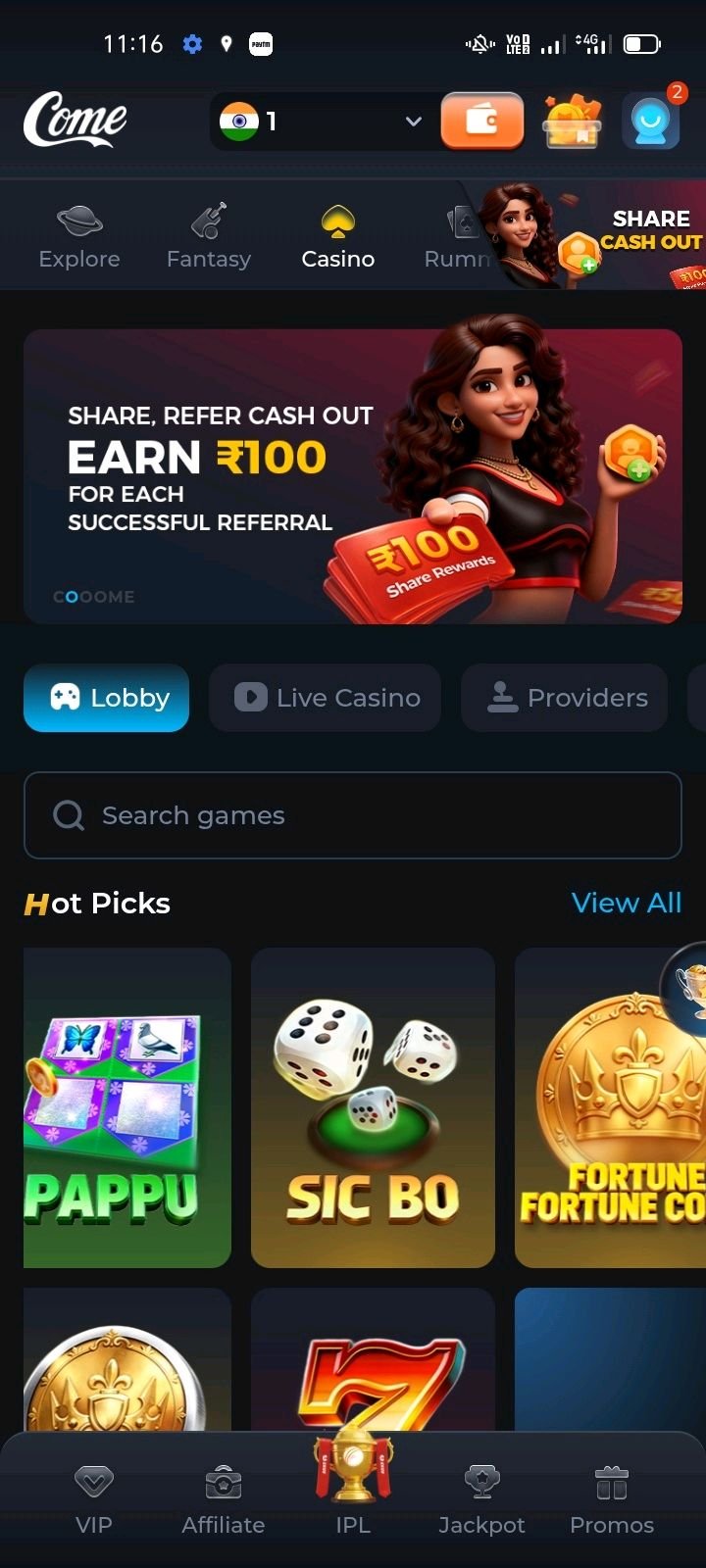The image size is (706, 1568).
Task: Tap the gift rewards box icon
Action: 572,121
